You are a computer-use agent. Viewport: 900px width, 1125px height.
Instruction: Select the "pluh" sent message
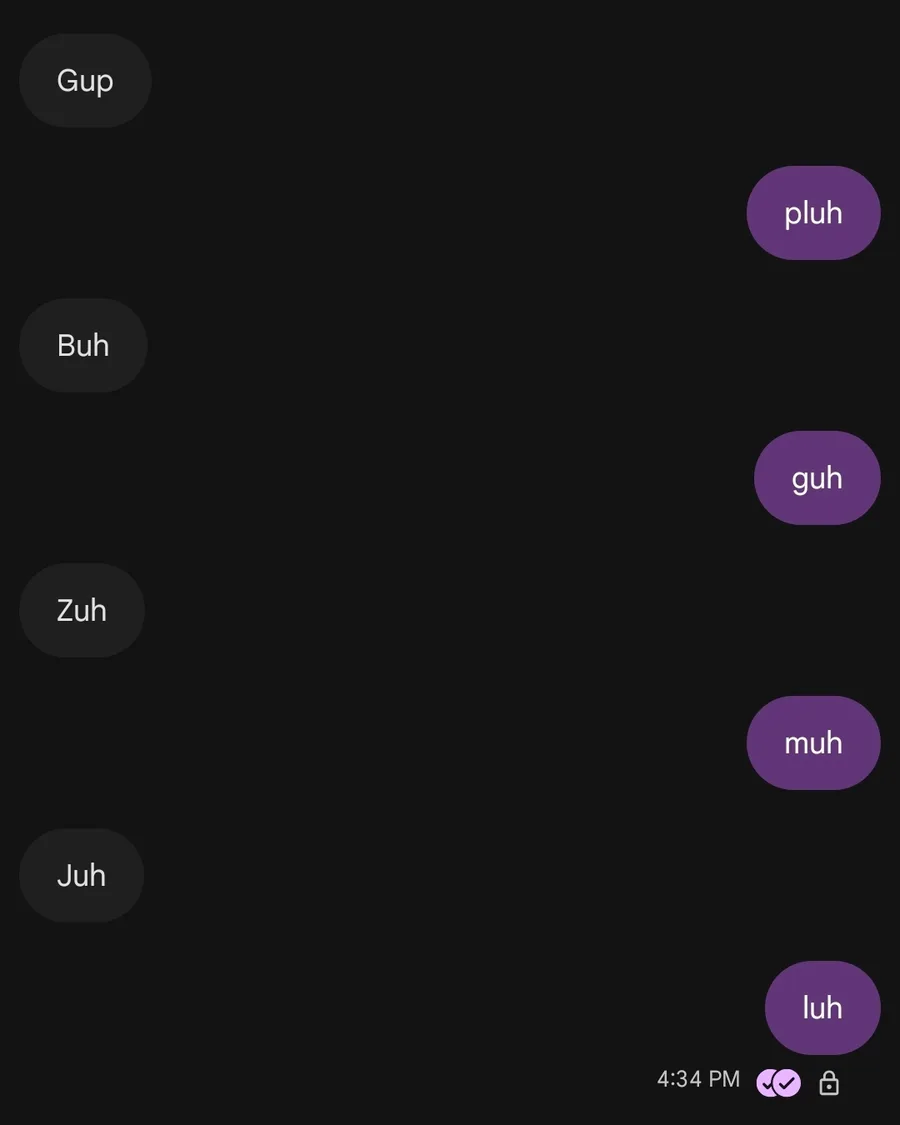tap(813, 213)
